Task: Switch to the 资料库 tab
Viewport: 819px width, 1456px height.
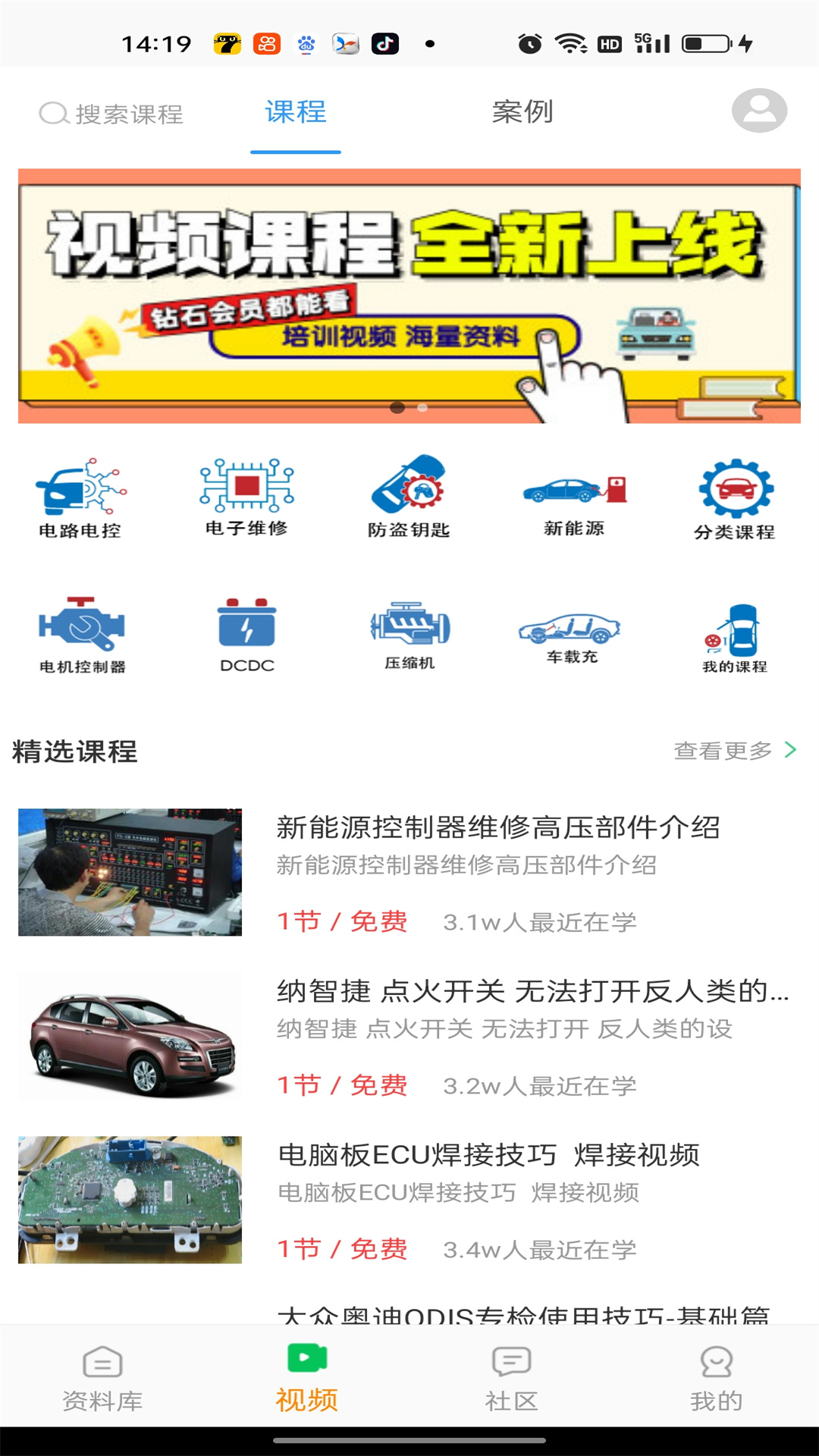Action: 103,1382
